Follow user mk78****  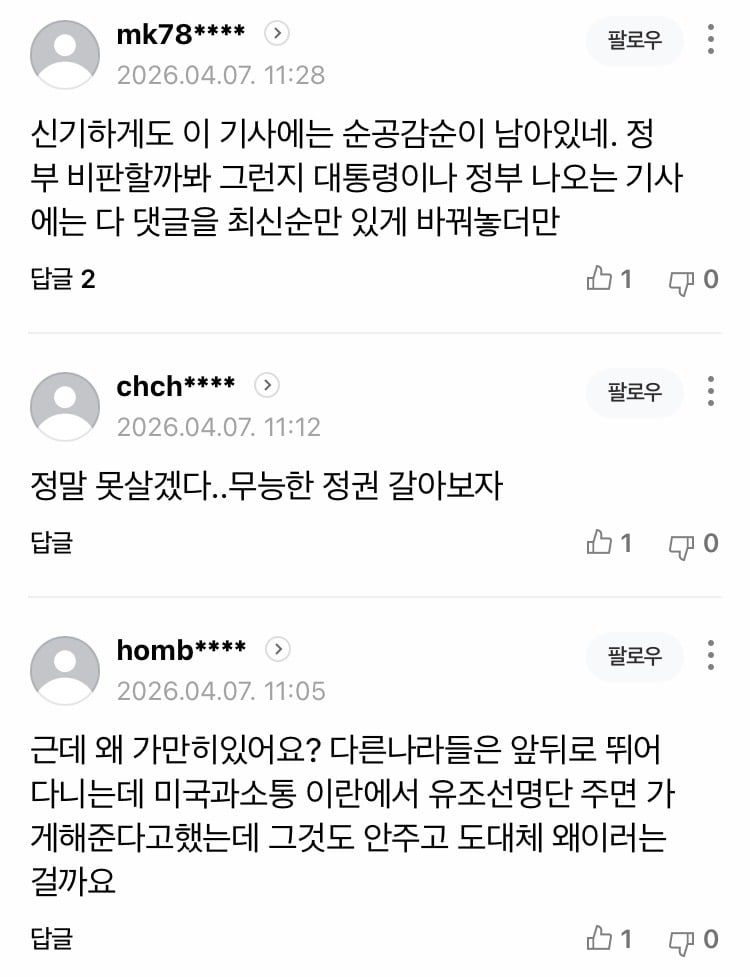[x=635, y=40]
